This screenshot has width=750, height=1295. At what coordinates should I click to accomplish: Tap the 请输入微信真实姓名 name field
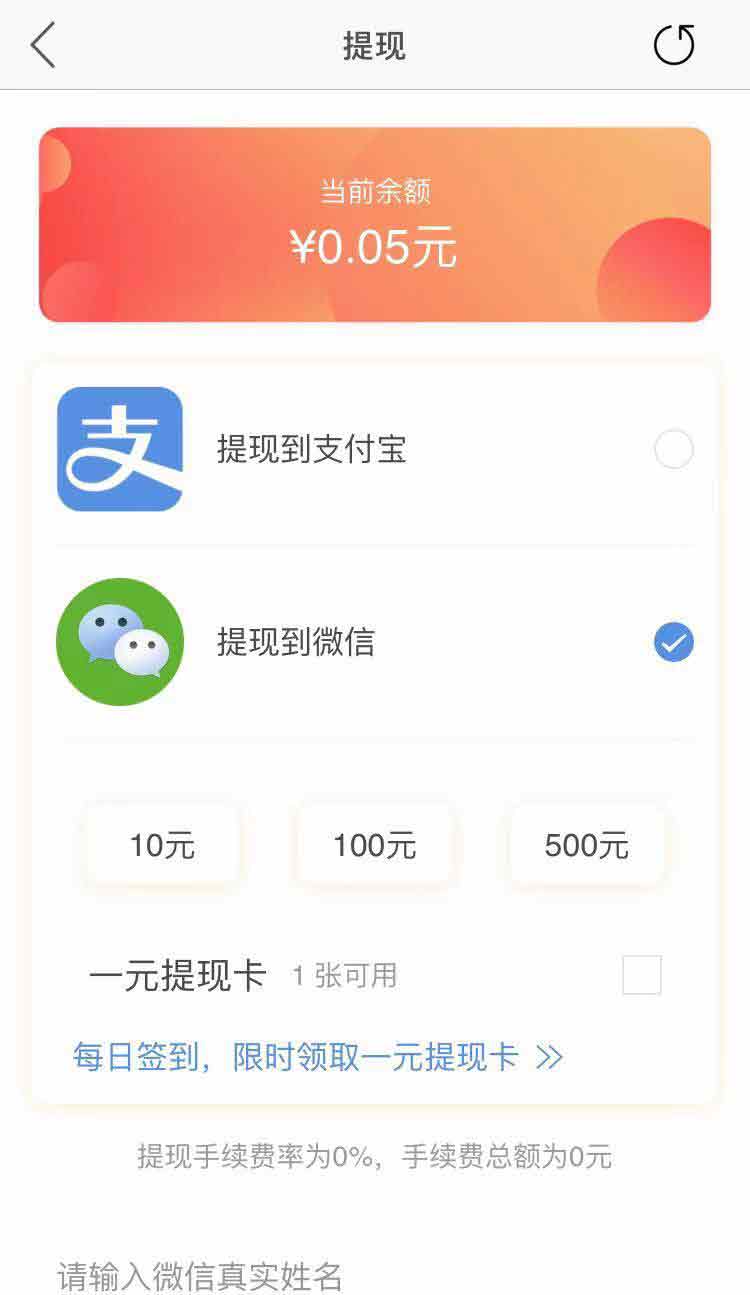tap(375, 1276)
